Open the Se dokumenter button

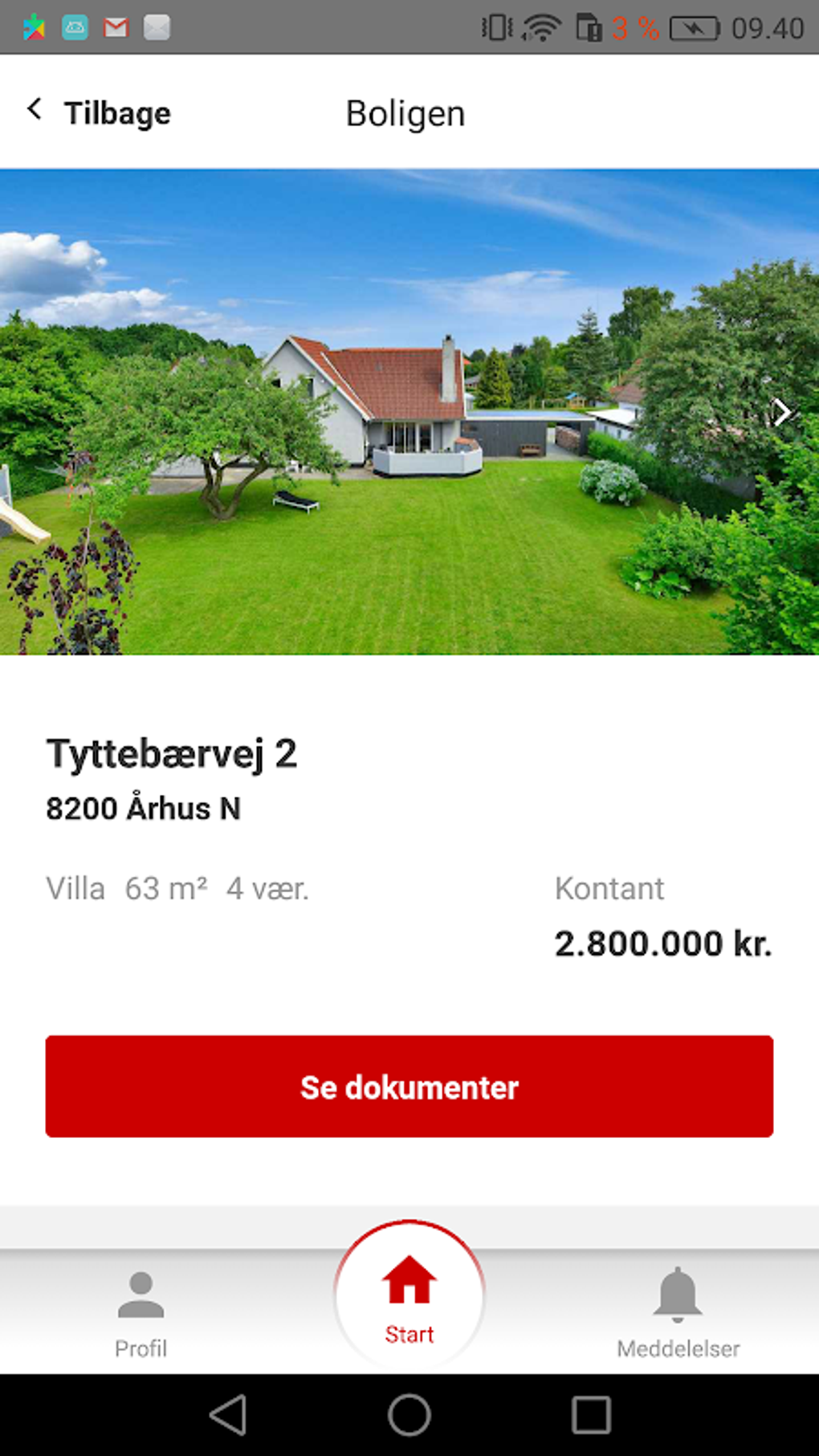409,1087
